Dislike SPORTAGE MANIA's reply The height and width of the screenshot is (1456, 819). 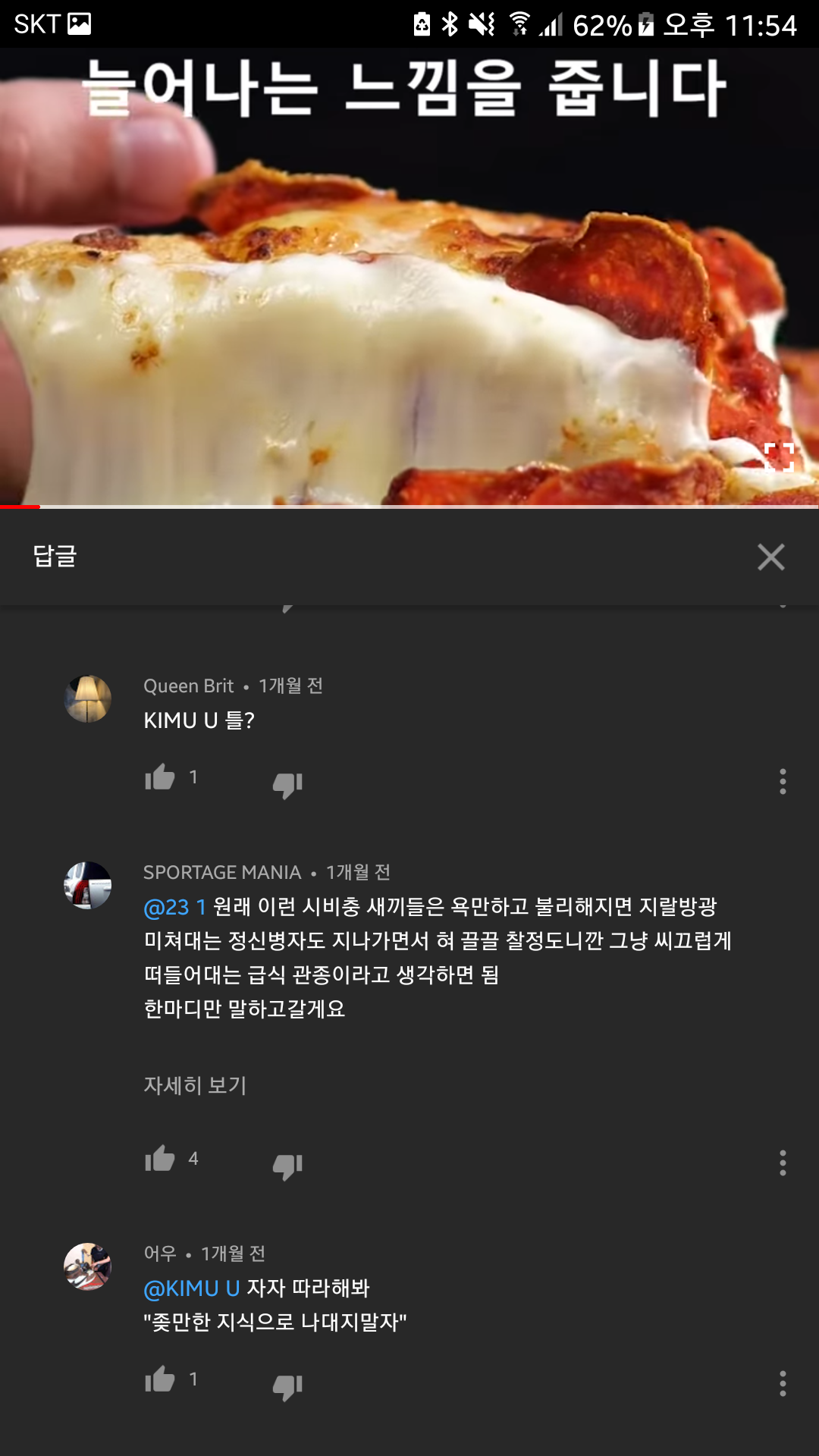287,1166
